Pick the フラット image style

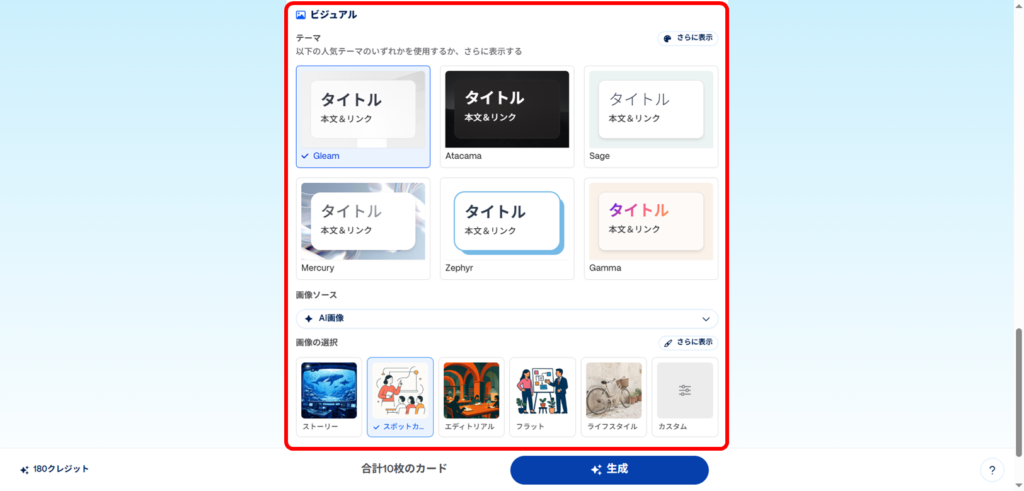coord(542,396)
